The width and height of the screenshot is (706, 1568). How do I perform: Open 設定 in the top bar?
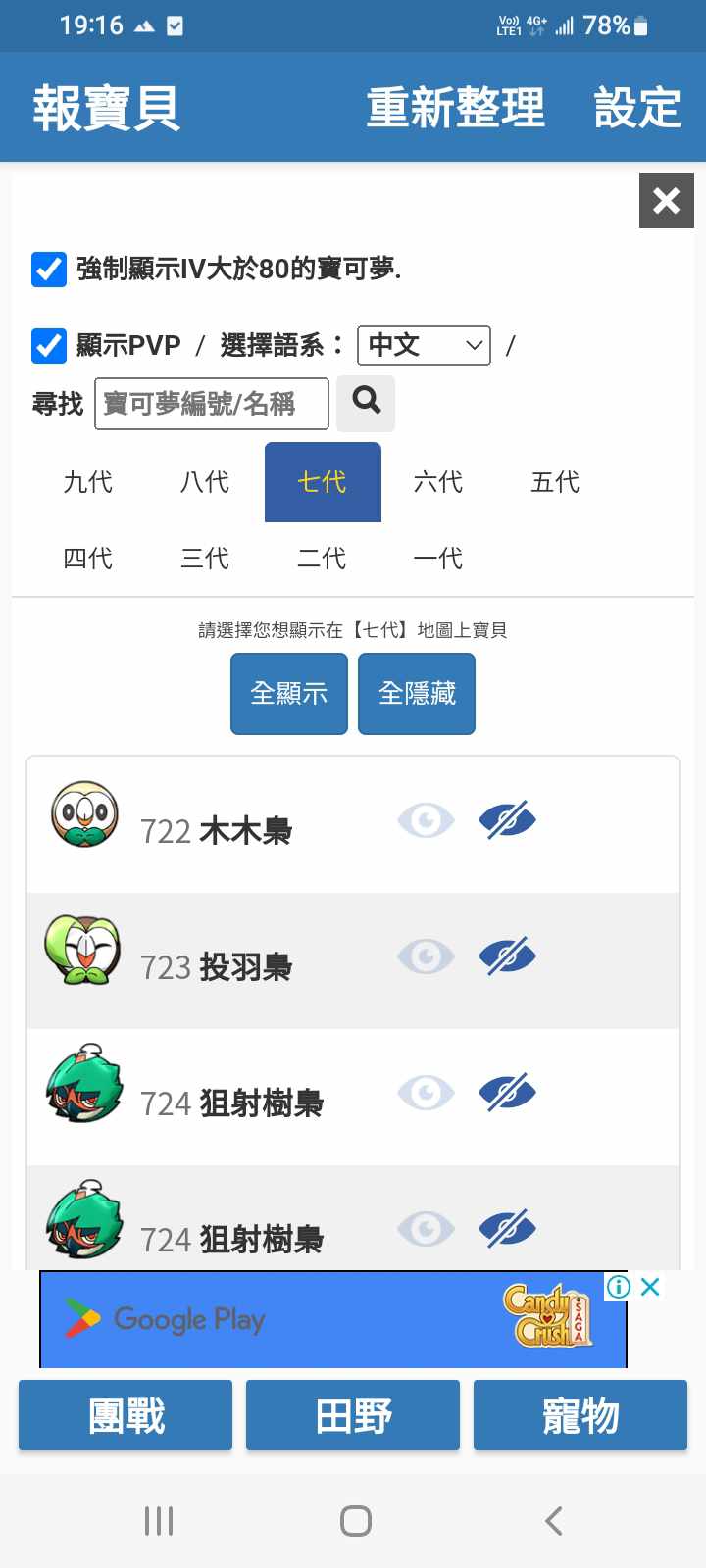pos(637,108)
